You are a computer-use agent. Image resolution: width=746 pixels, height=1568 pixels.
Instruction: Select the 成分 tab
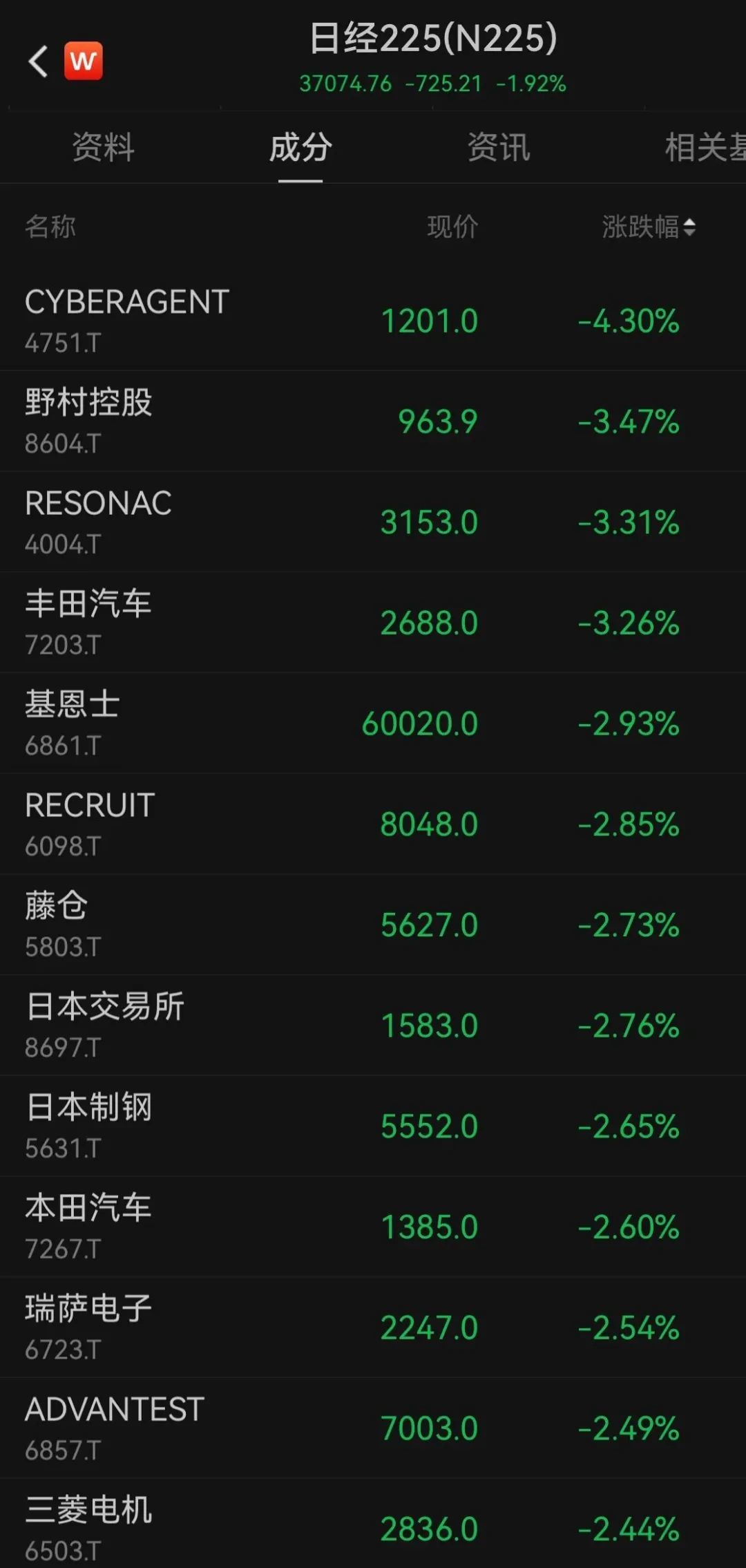300,147
